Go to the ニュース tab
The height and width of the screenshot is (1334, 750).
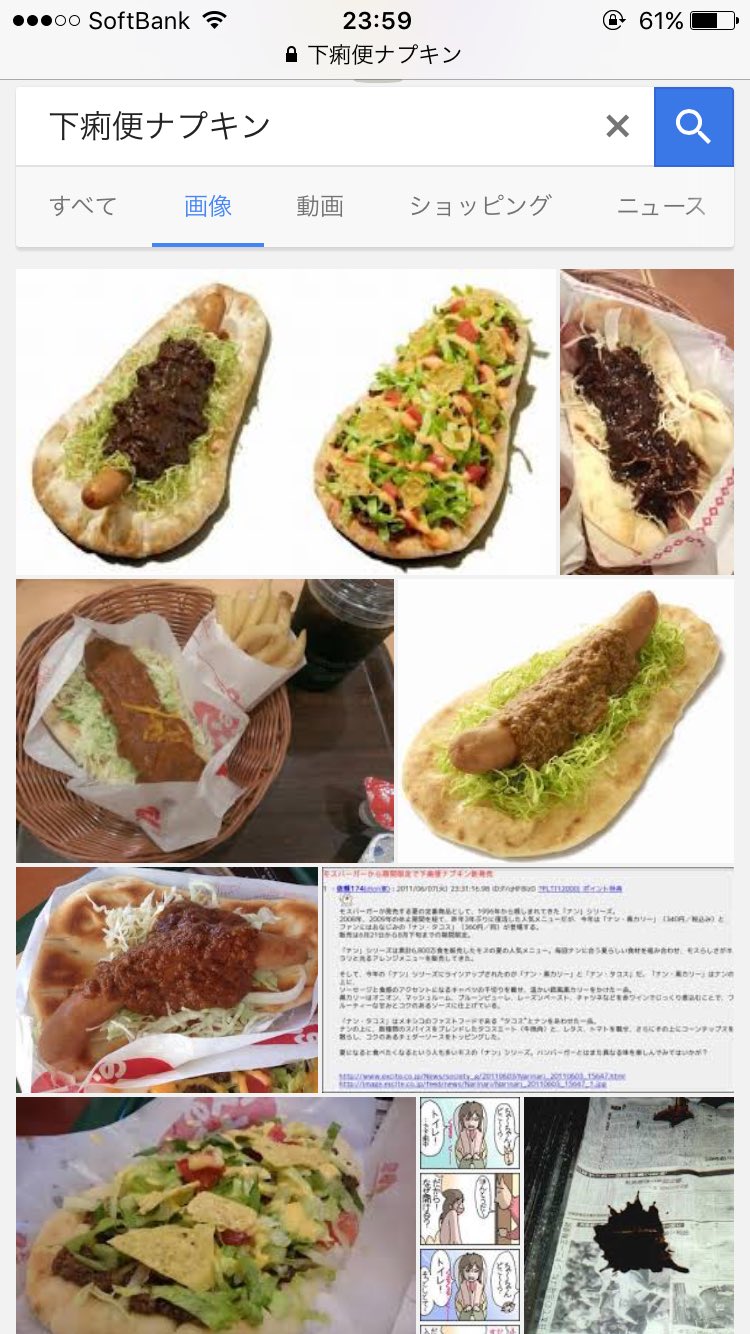tap(661, 207)
